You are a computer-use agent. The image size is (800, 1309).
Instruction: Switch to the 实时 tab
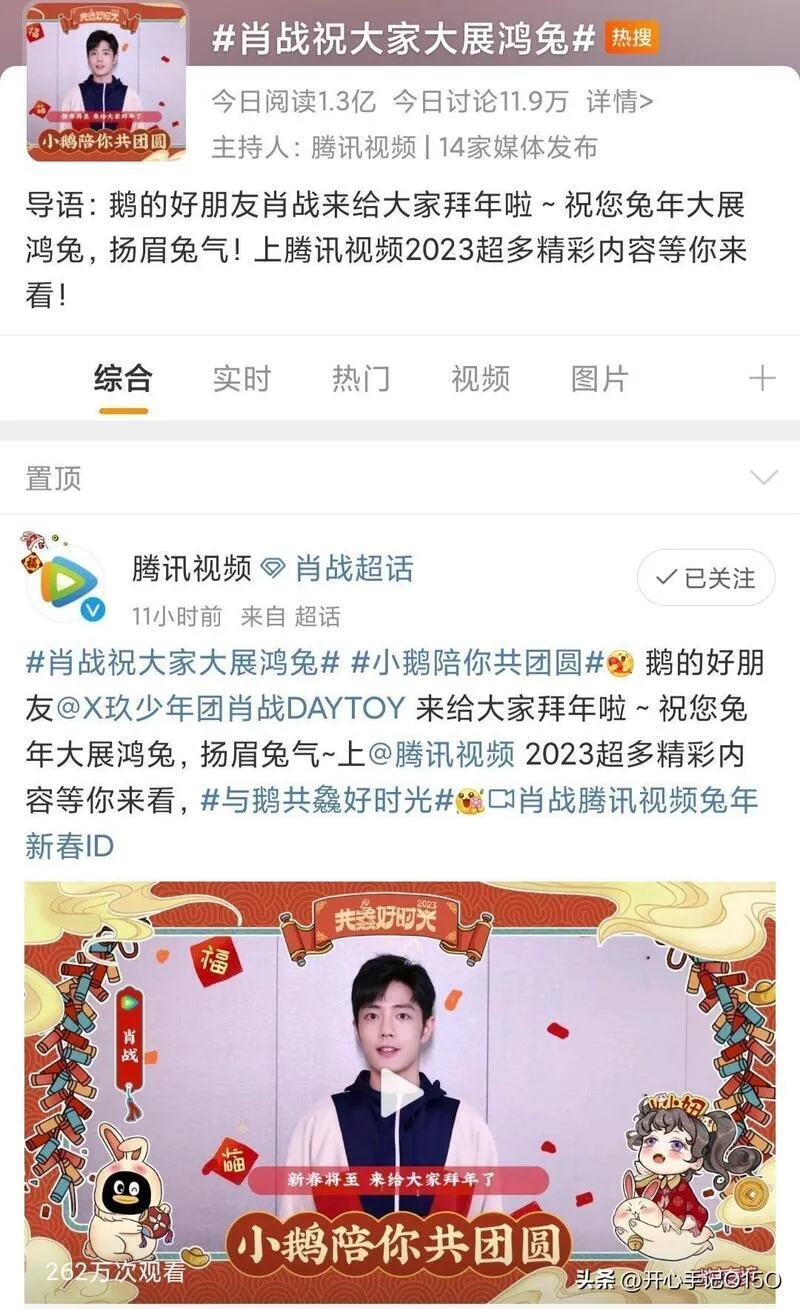[241, 379]
